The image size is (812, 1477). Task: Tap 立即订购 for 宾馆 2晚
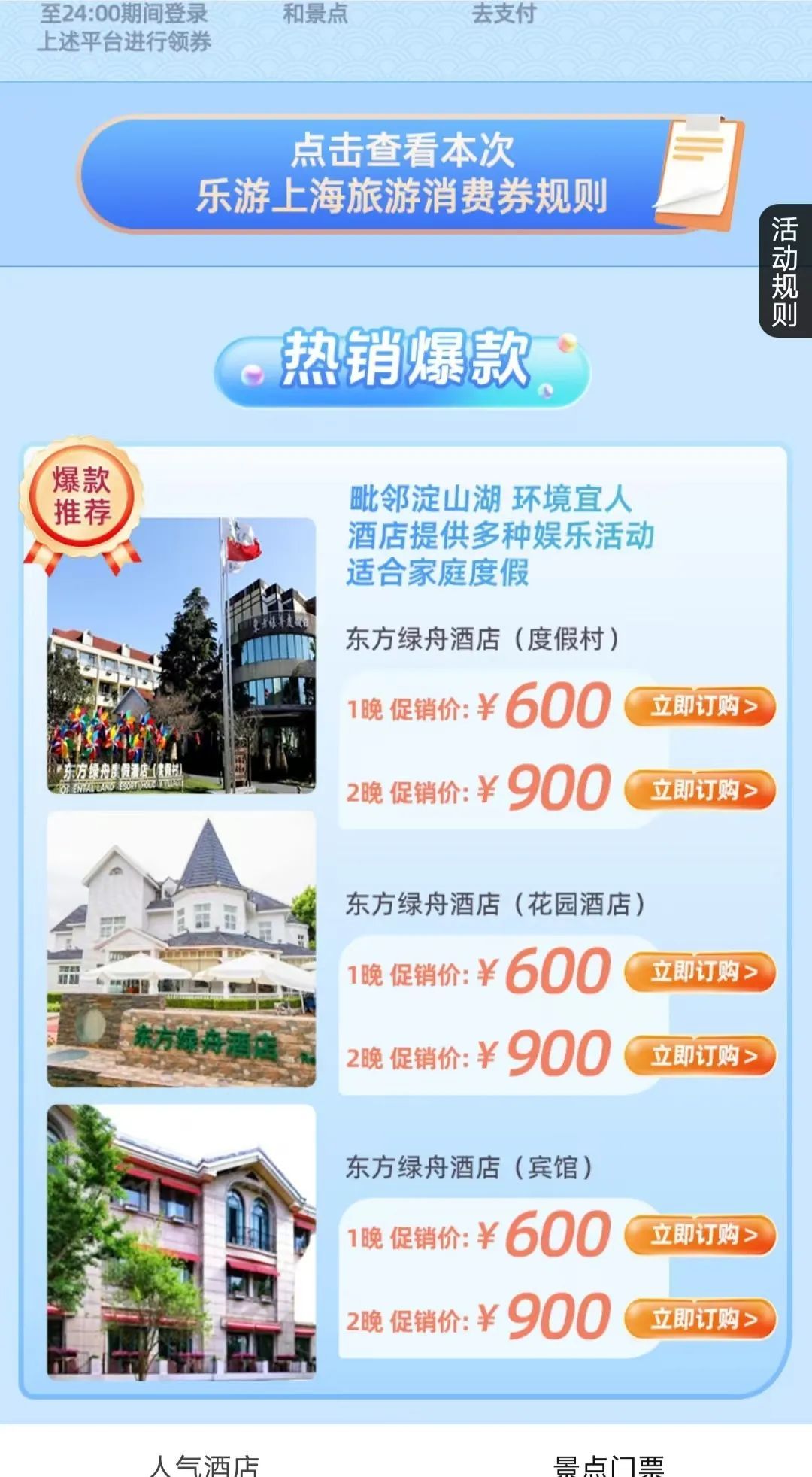coord(700,1319)
